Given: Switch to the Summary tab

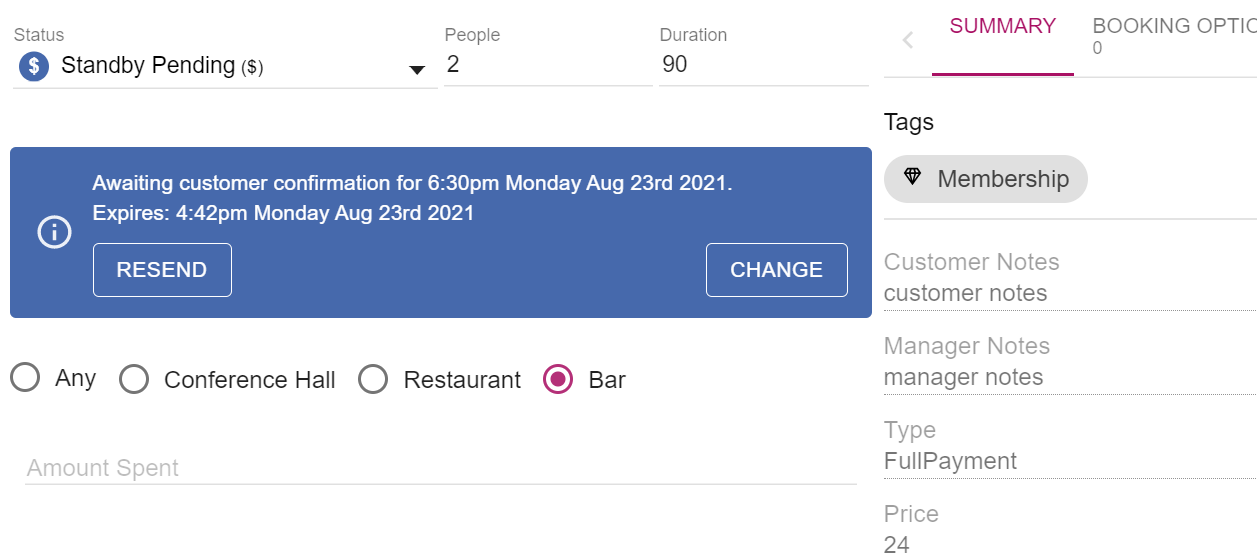Looking at the screenshot, I should coord(1002,27).
